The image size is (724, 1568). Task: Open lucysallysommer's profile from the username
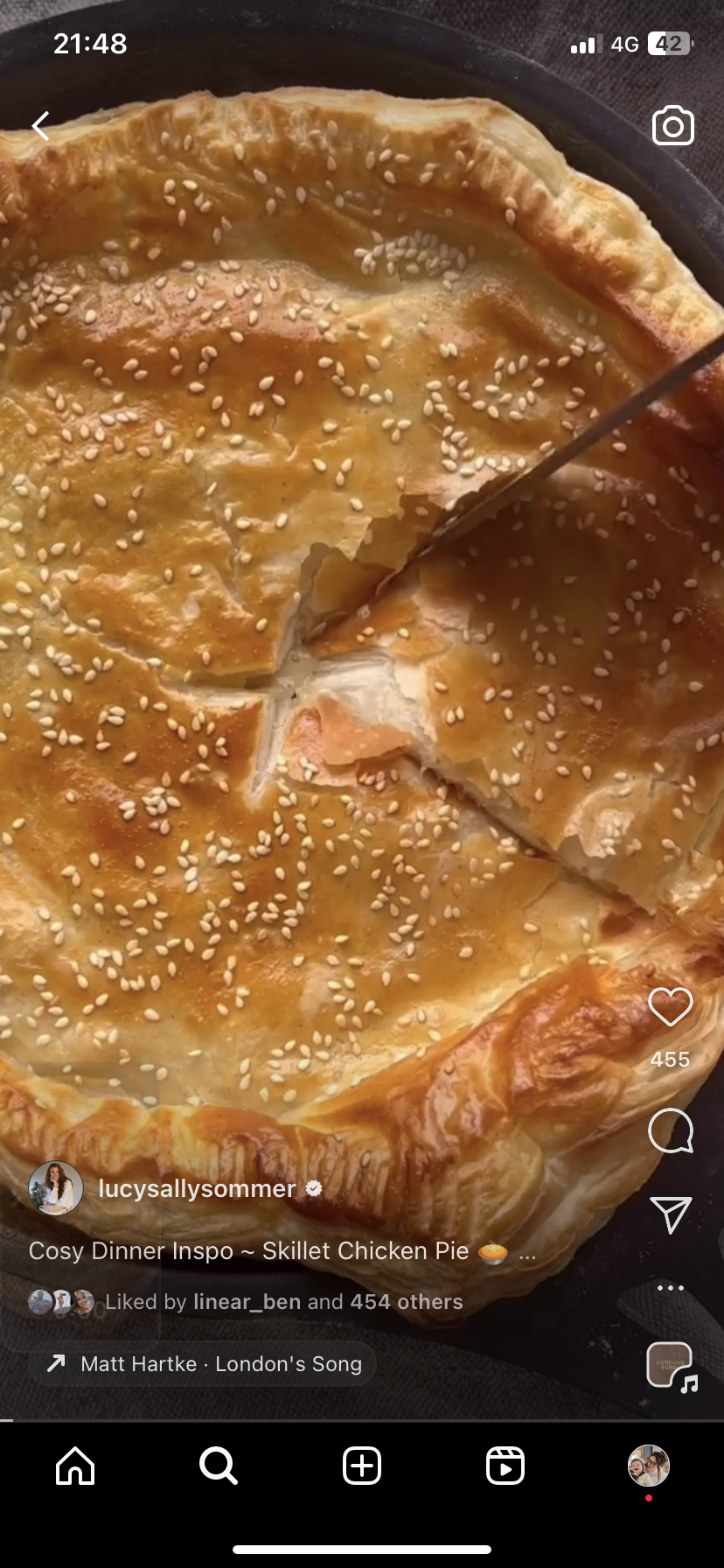click(x=197, y=1188)
